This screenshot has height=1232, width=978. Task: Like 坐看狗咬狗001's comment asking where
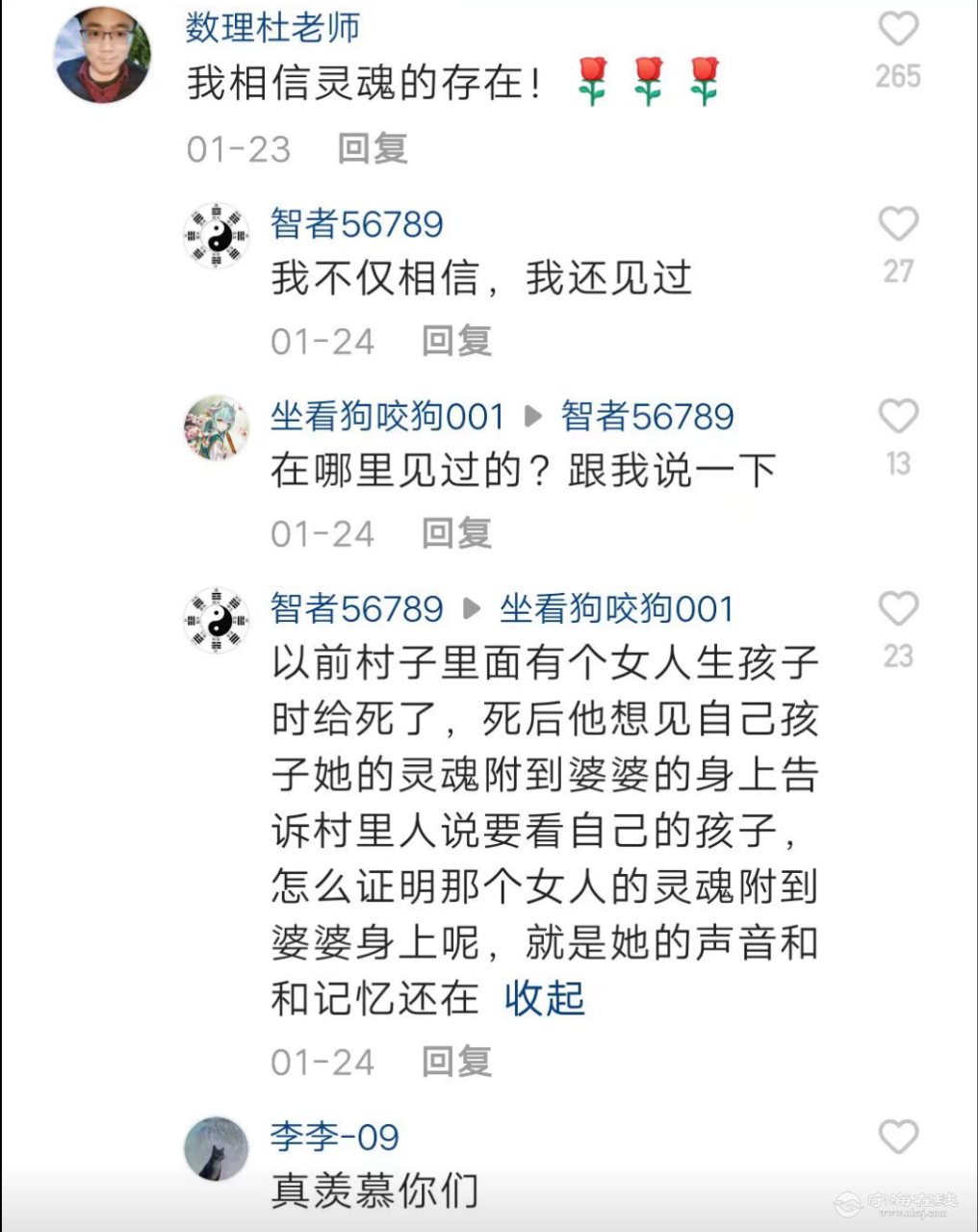click(x=897, y=417)
